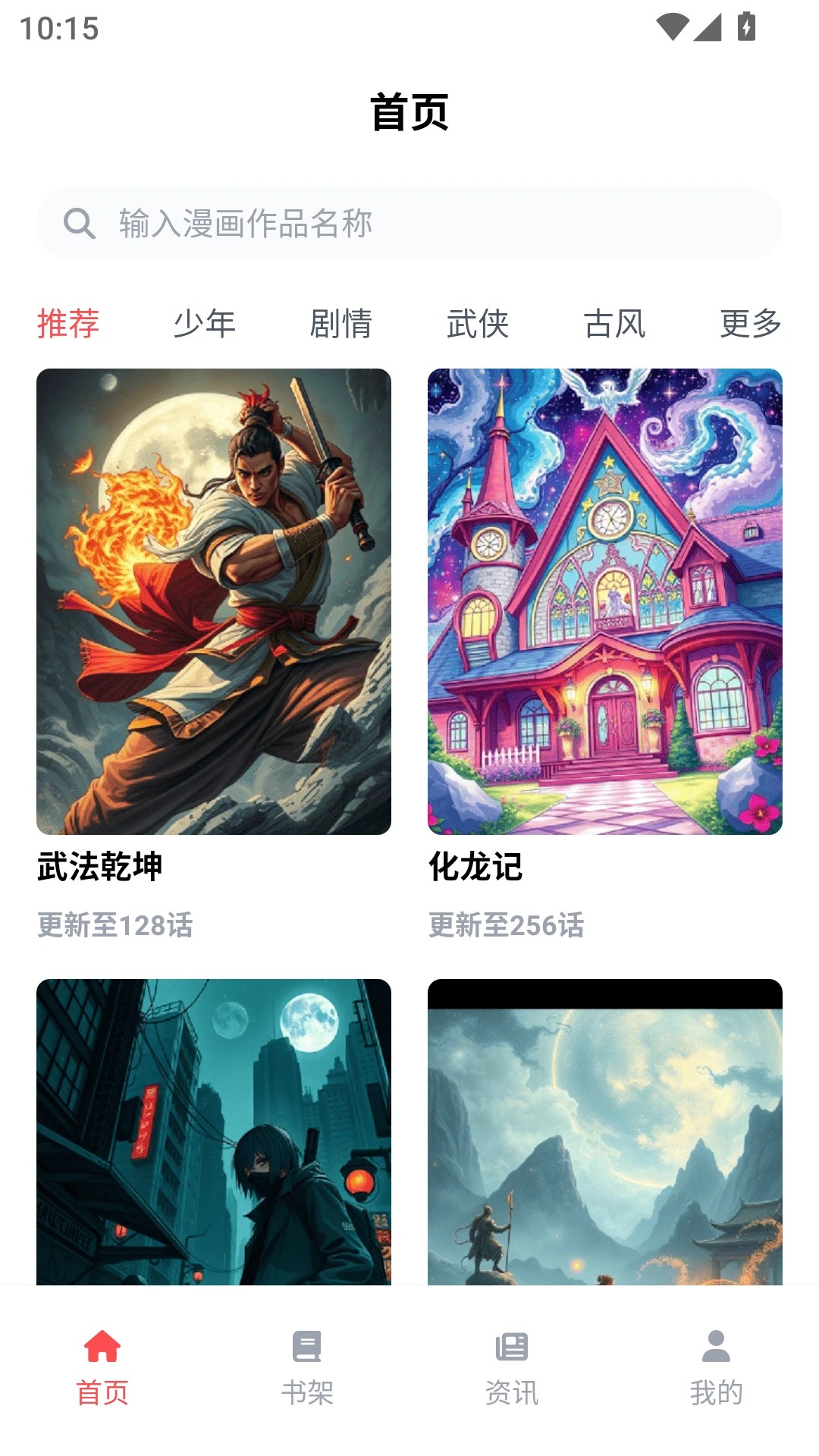
Task: Switch to the 剧情 category tab
Action: [342, 325]
